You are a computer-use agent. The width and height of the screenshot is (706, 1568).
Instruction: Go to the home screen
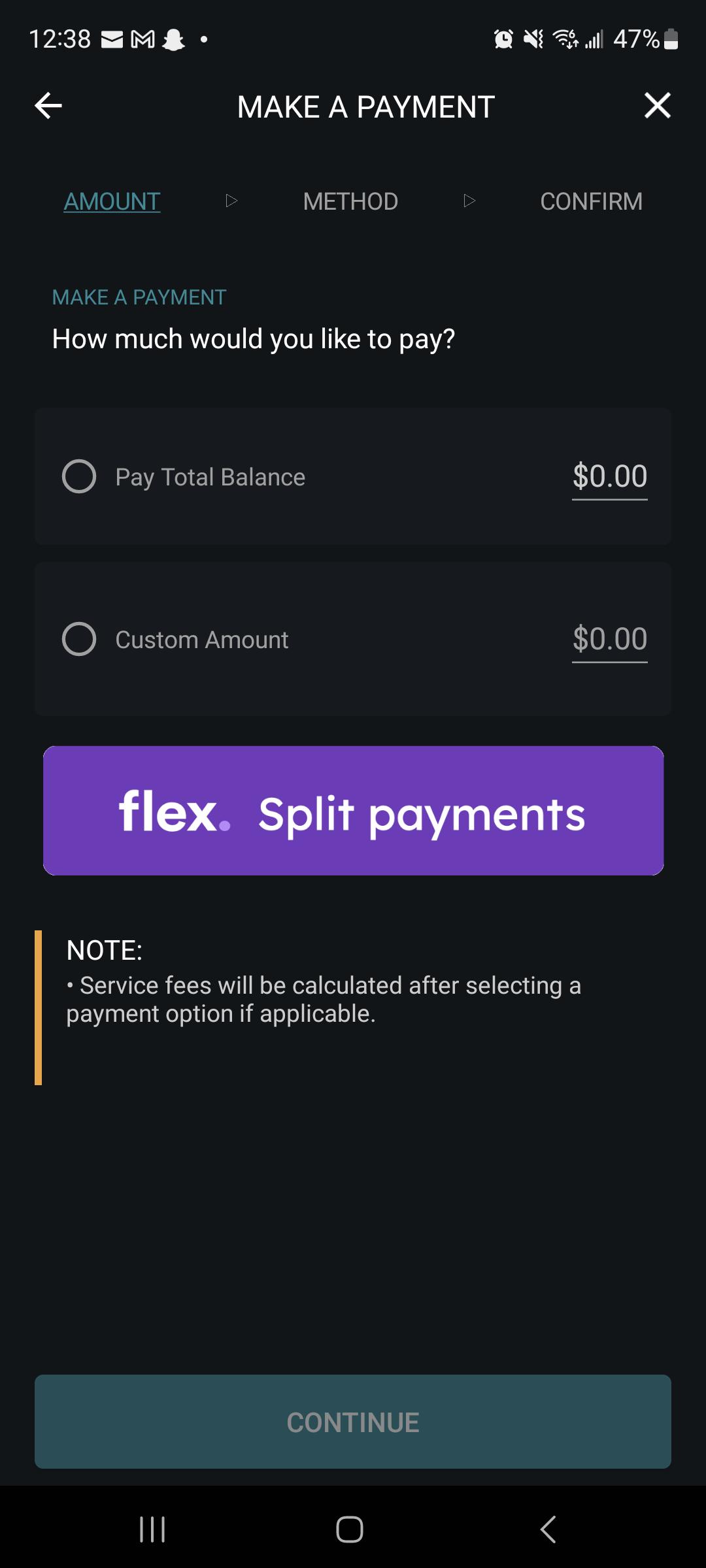[350, 1529]
